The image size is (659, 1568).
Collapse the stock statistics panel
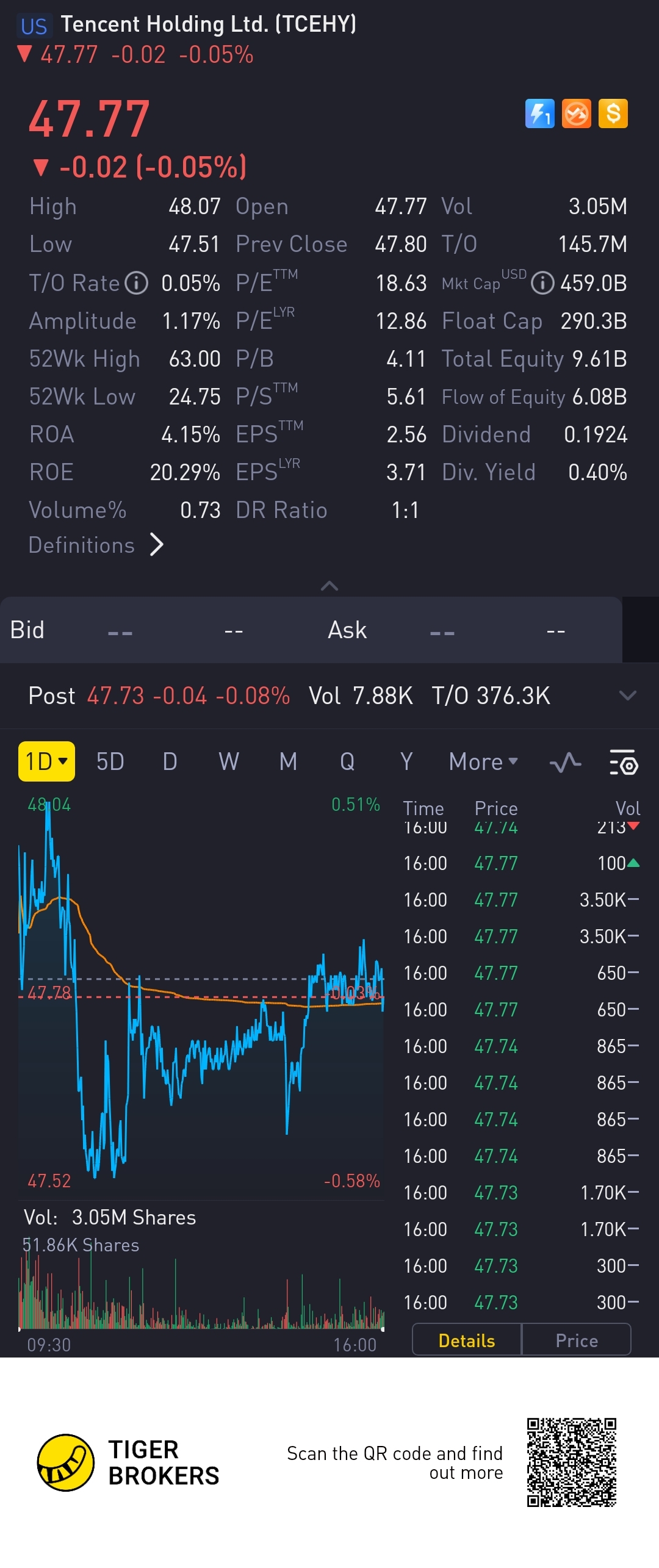(x=329, y=586)
